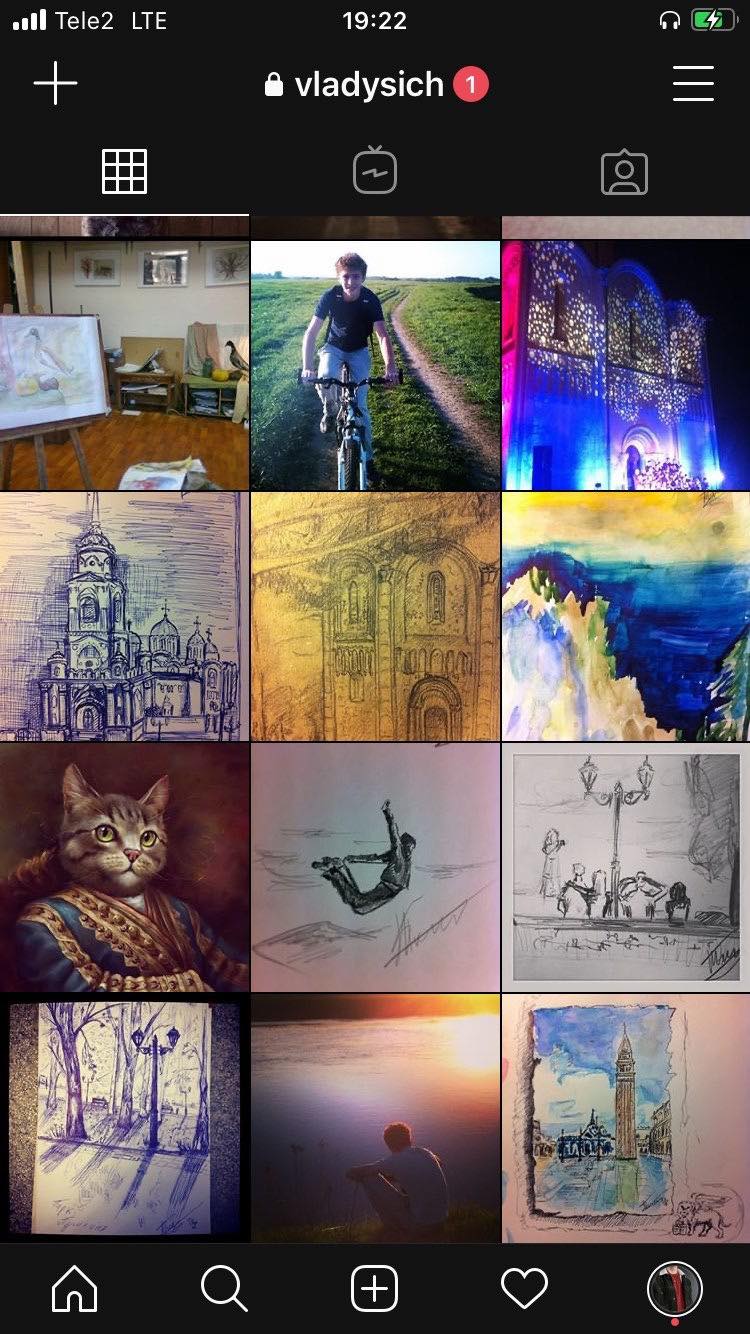Open the bell tower watercolor post
This screenshot has width=750, height=1334.
tap(626, 1118)
